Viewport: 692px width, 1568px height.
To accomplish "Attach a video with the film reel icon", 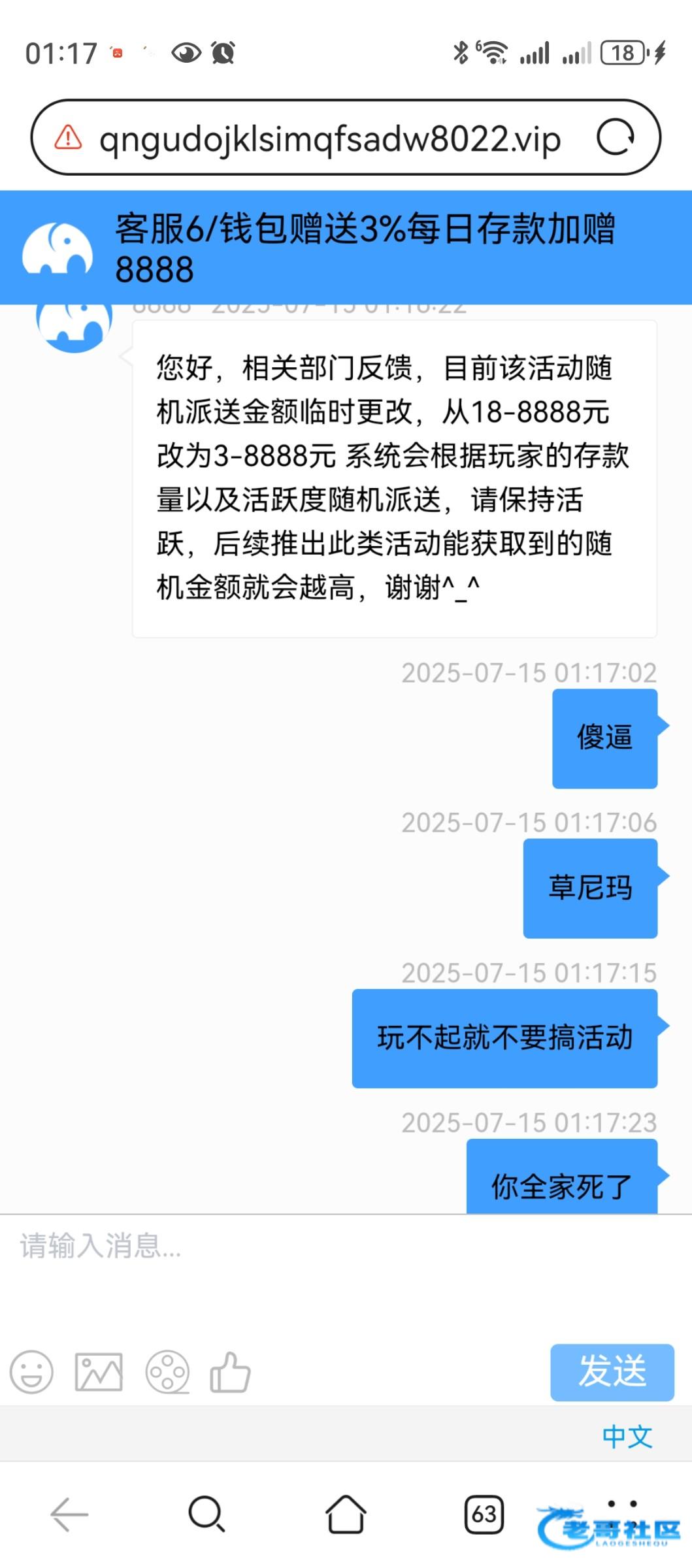I will click(x=167, y=1372).
